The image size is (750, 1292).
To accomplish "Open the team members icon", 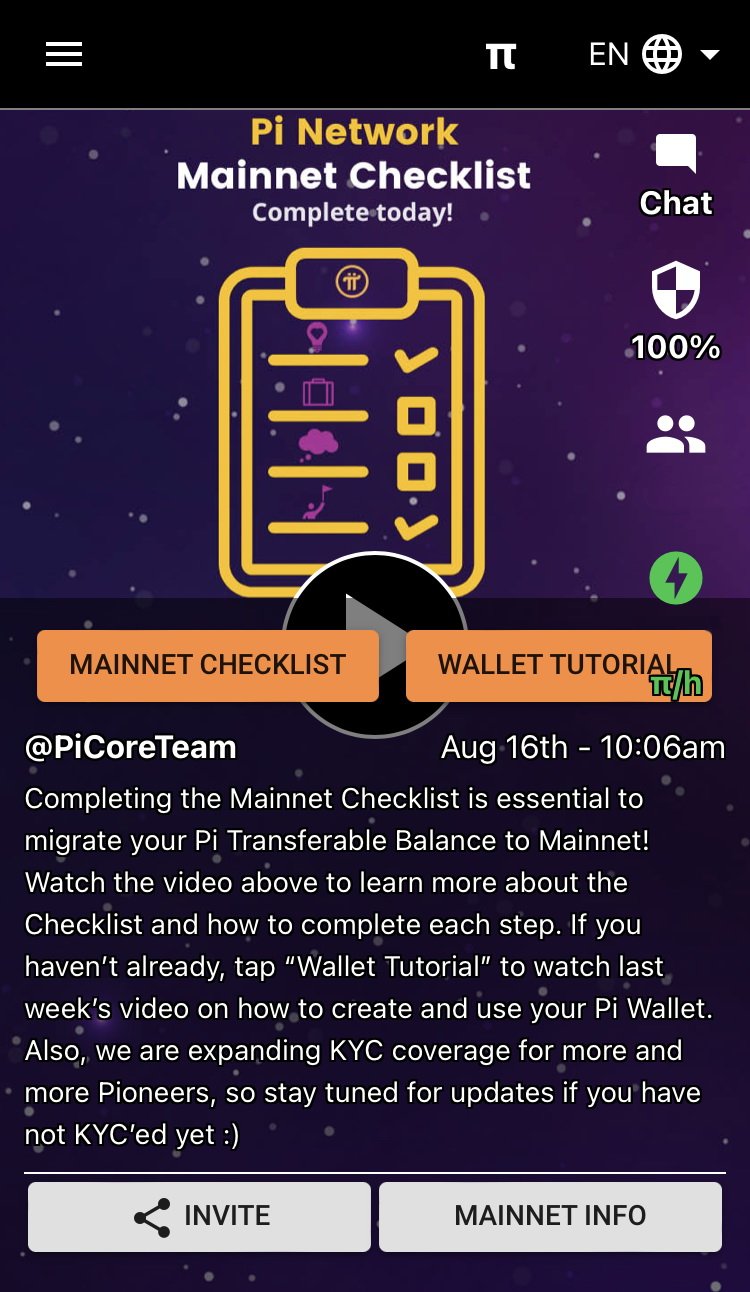I will point(676,435).
